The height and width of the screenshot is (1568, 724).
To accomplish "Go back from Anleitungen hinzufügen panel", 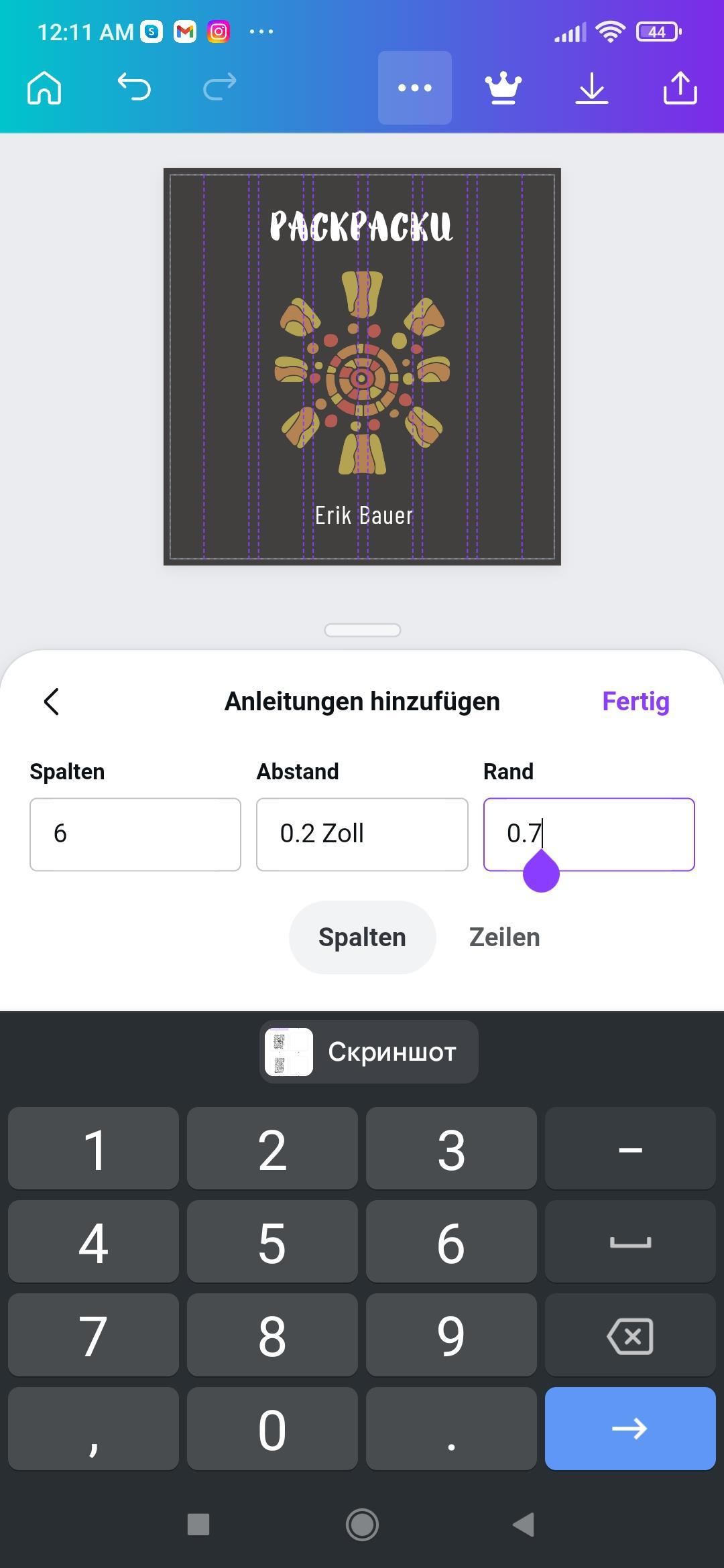I will (x=52, y=702).
